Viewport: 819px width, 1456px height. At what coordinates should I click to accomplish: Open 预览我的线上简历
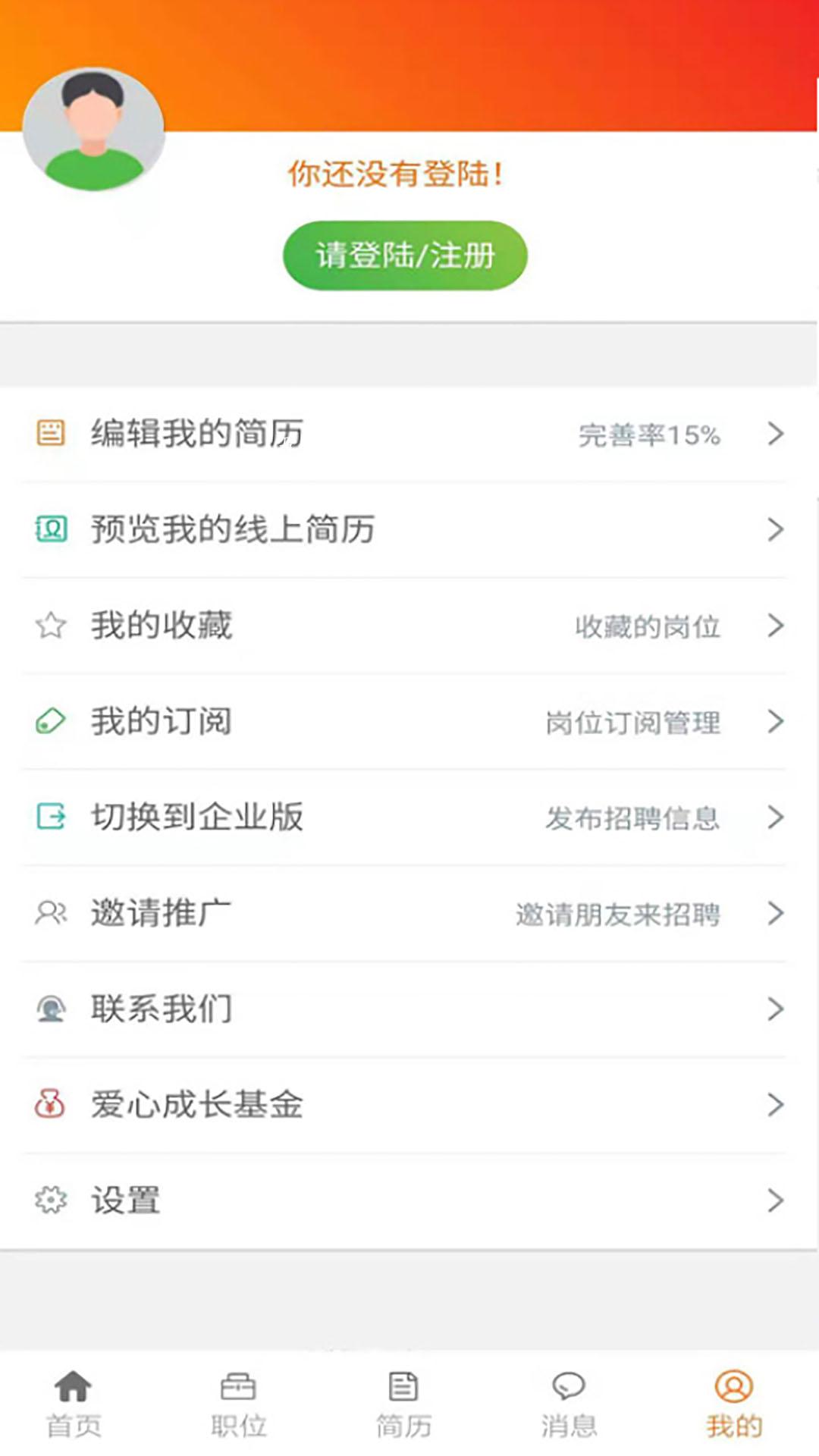(409, 529)
